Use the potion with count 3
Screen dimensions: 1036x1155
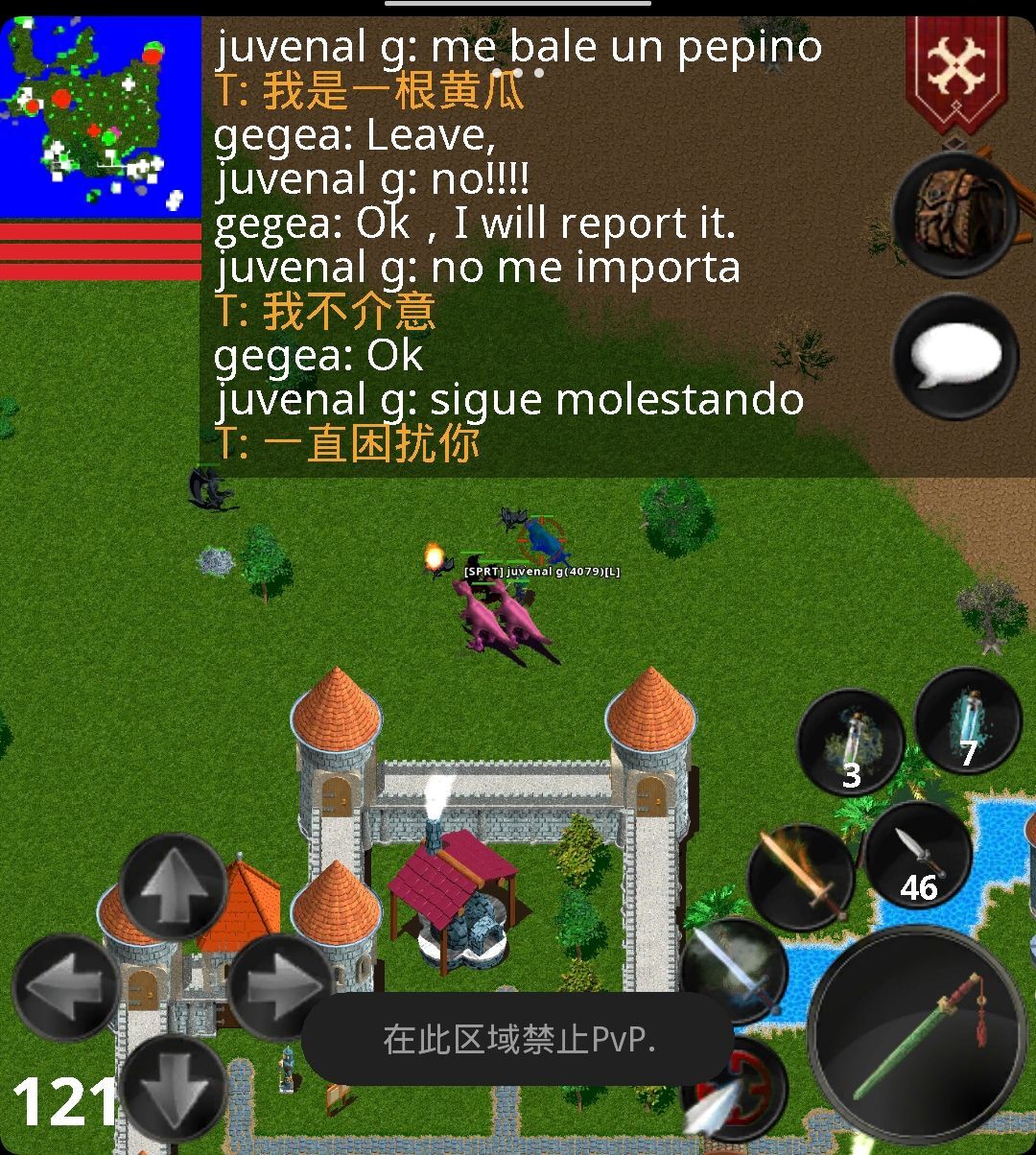point(850,742)
